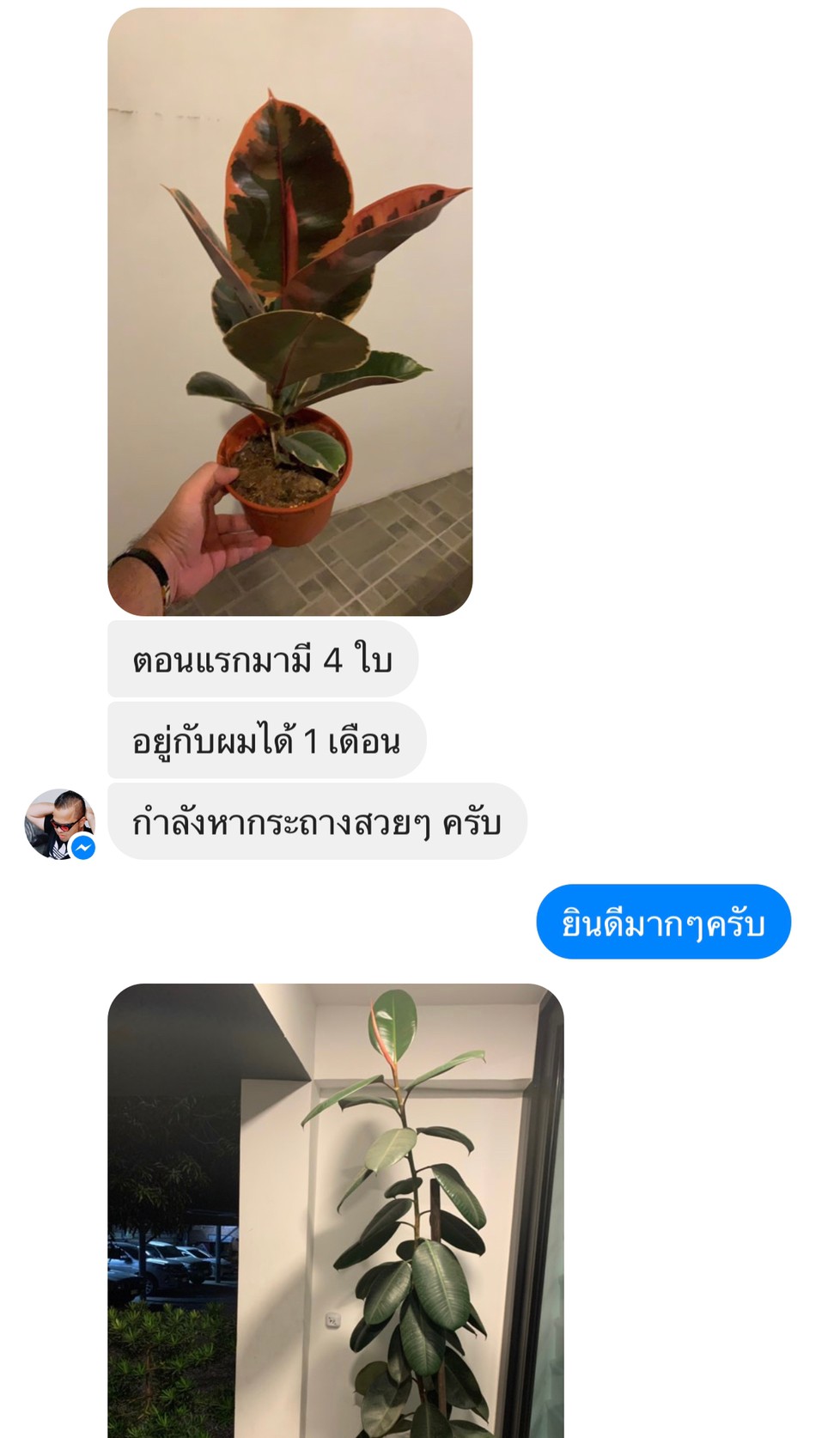The height and width of the screenshot is (1438, 840).
Task: Open the variegated potted plant photo
Action: 290,312
